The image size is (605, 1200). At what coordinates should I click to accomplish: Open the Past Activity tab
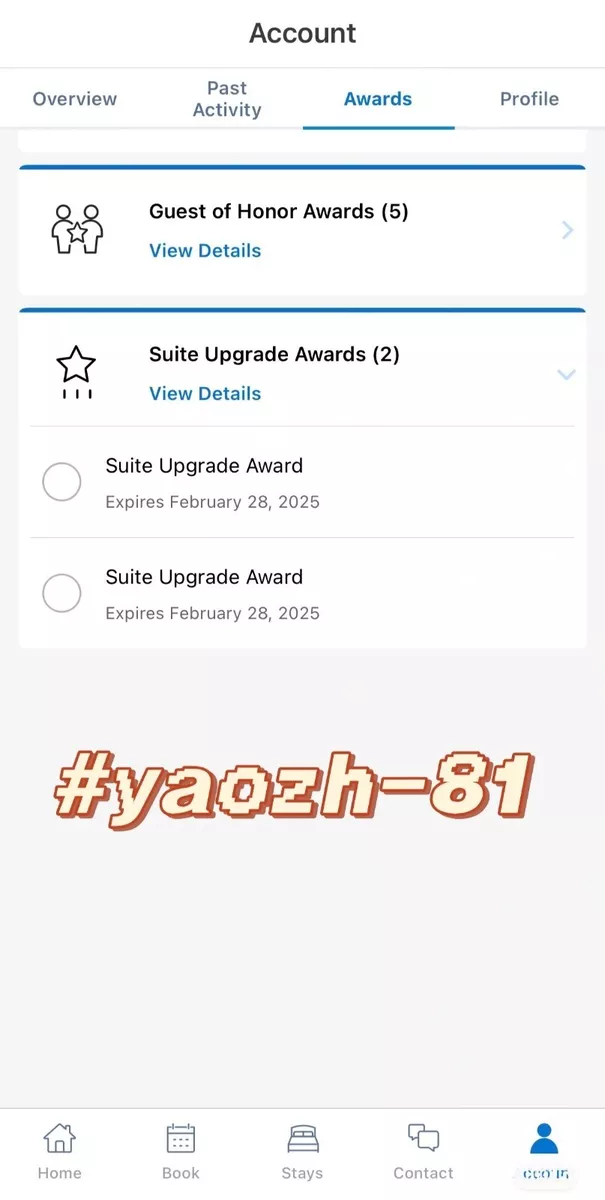coord(227,99)
